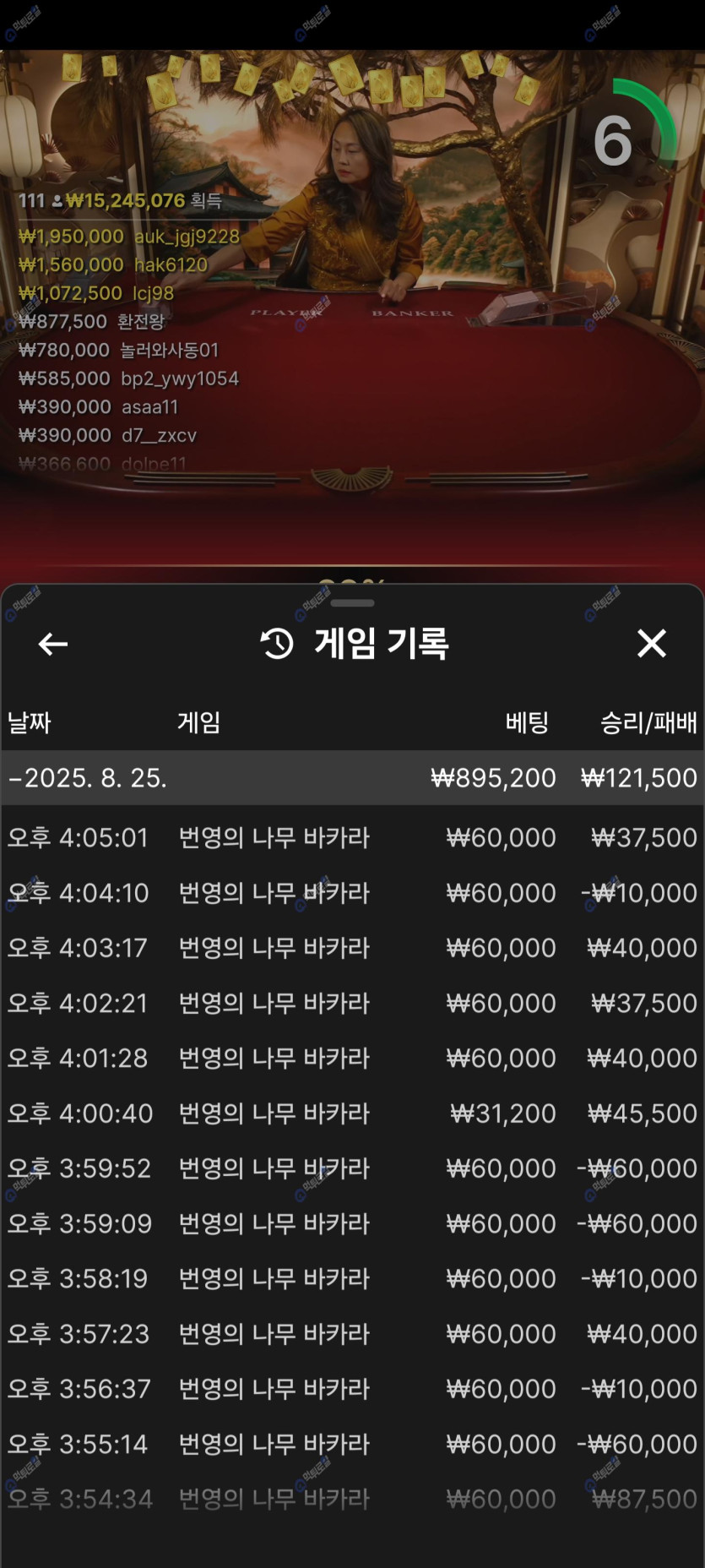The width and height of the screenshot is (705, 1568).
Task: Select the 오후 4:02:21 round entry
Action: 352,1003
